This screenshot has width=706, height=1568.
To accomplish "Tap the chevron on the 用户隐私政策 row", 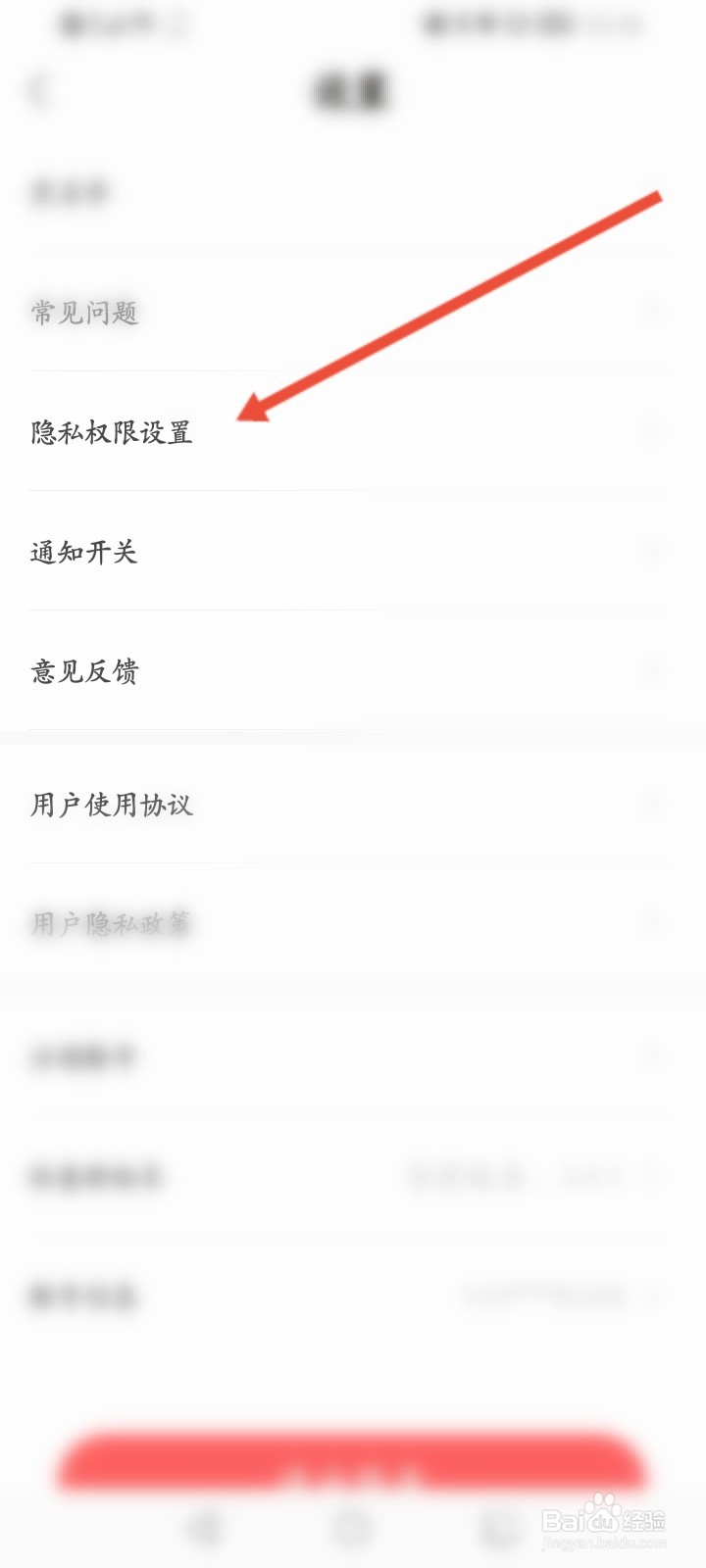I will click(652, 922).
